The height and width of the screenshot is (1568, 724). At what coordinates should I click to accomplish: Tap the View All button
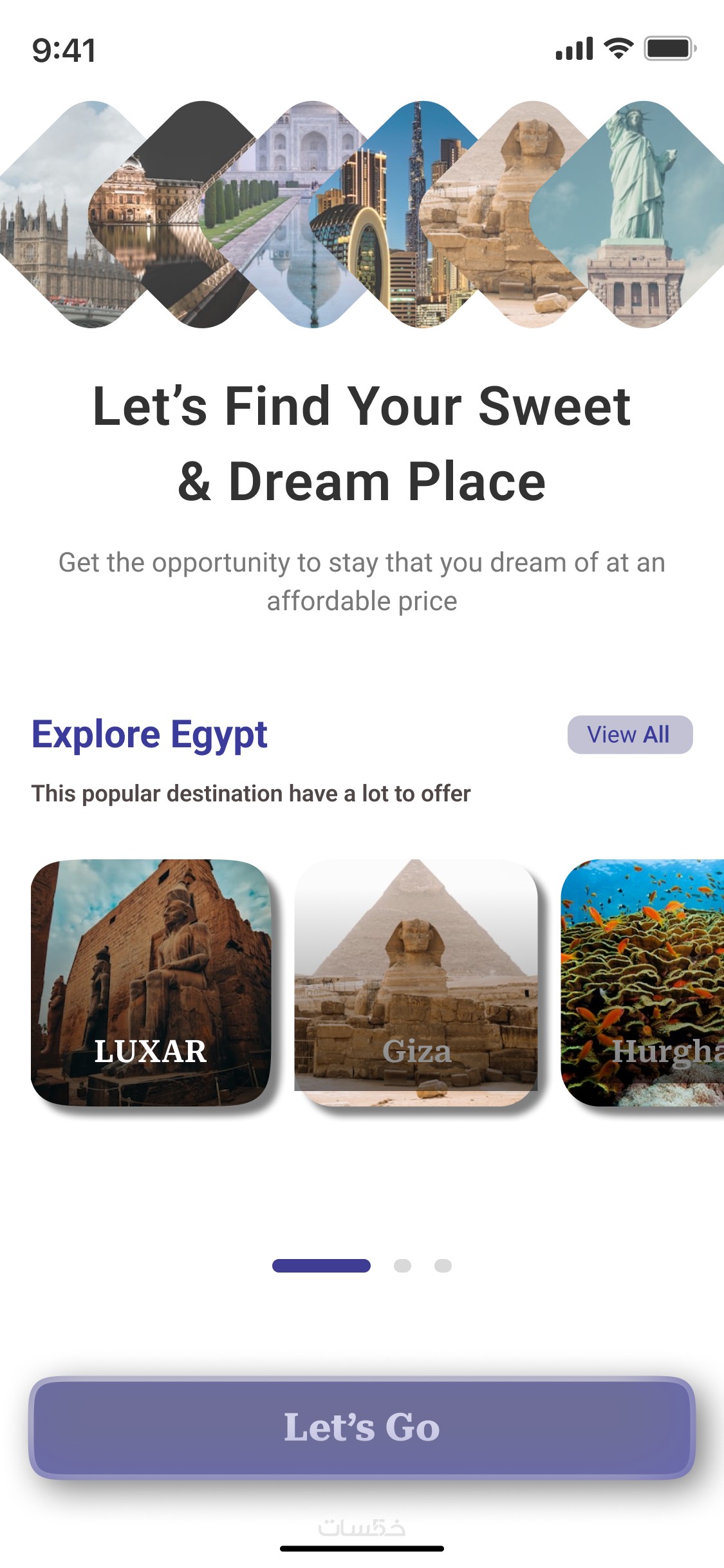click(629, 734)
